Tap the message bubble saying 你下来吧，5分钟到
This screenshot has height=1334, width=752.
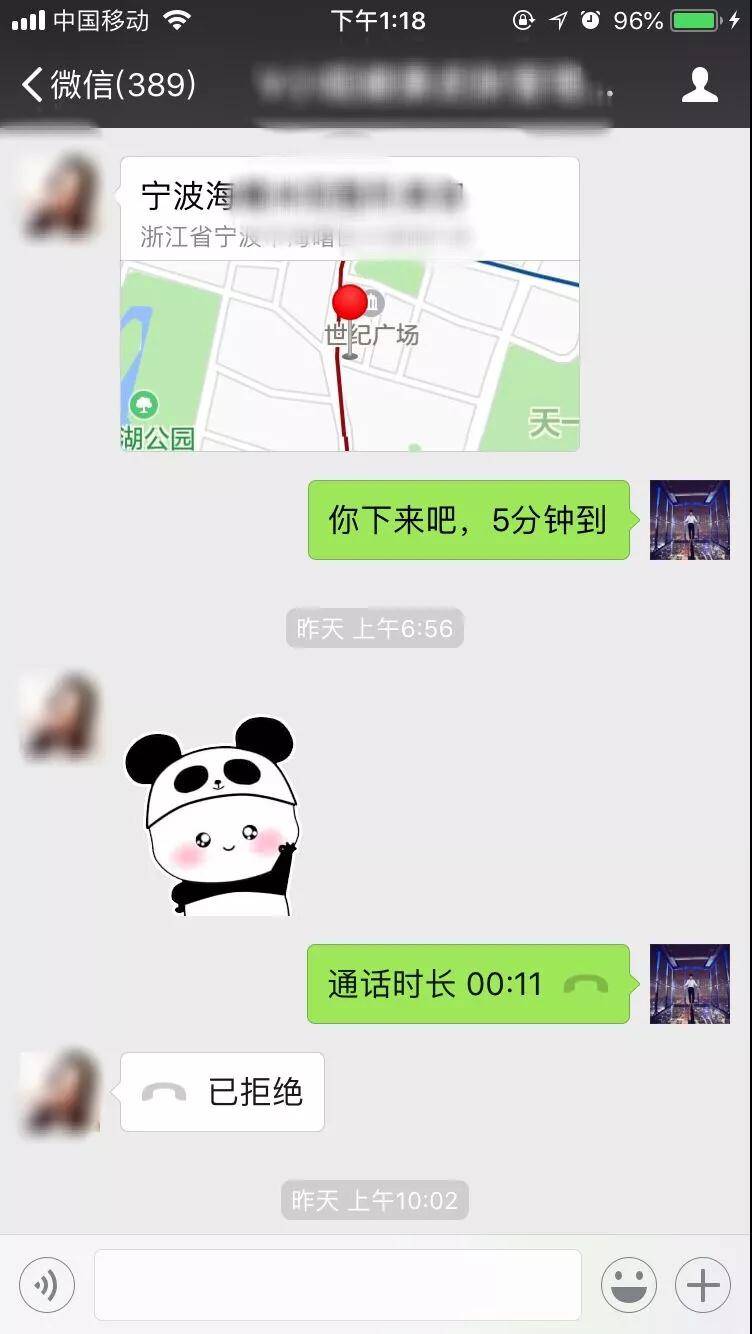click(469, 521)
